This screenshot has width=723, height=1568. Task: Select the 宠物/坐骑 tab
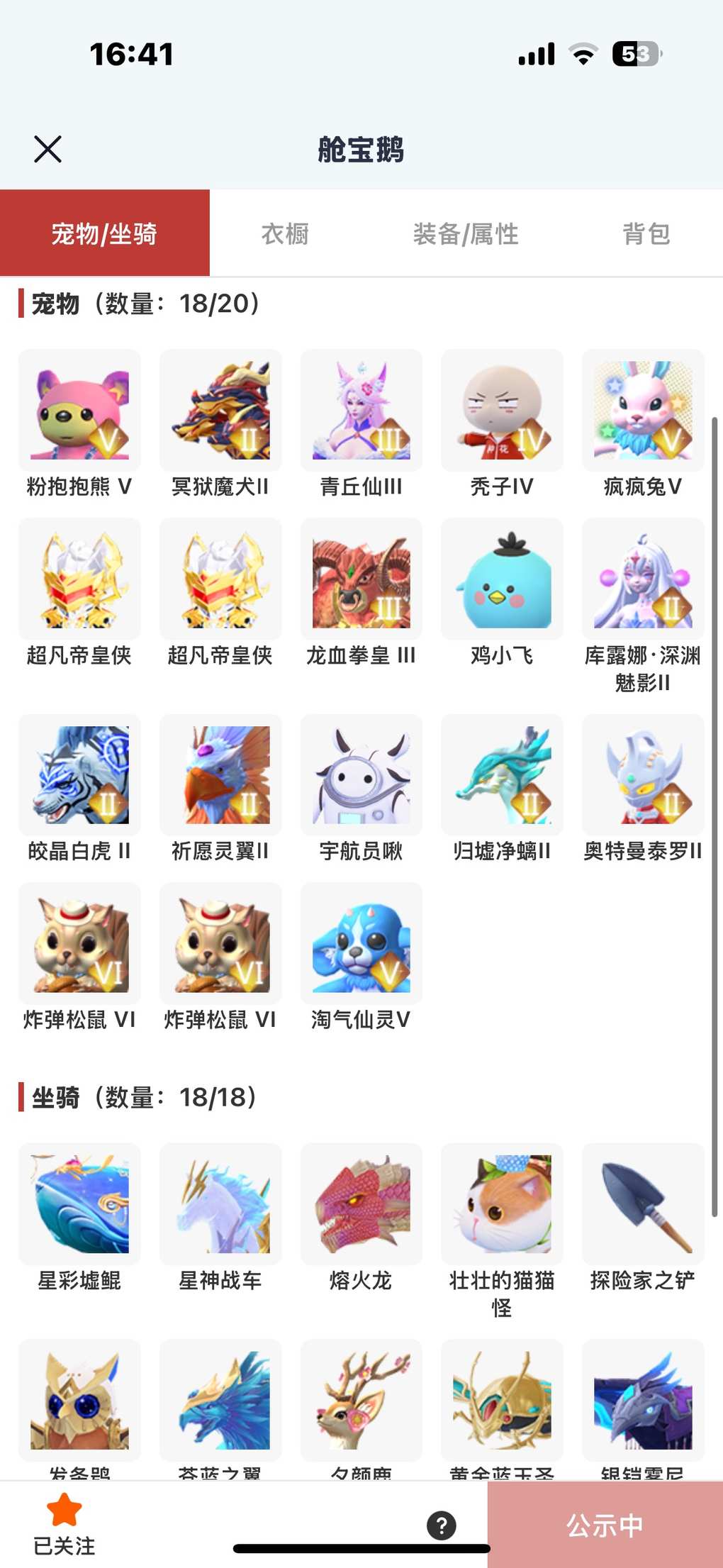click(x=104, y=233)
